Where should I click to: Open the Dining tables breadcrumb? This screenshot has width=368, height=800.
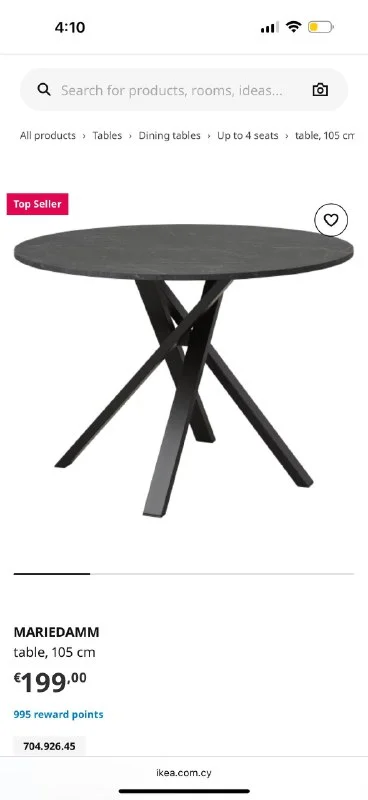coord(169,136)
